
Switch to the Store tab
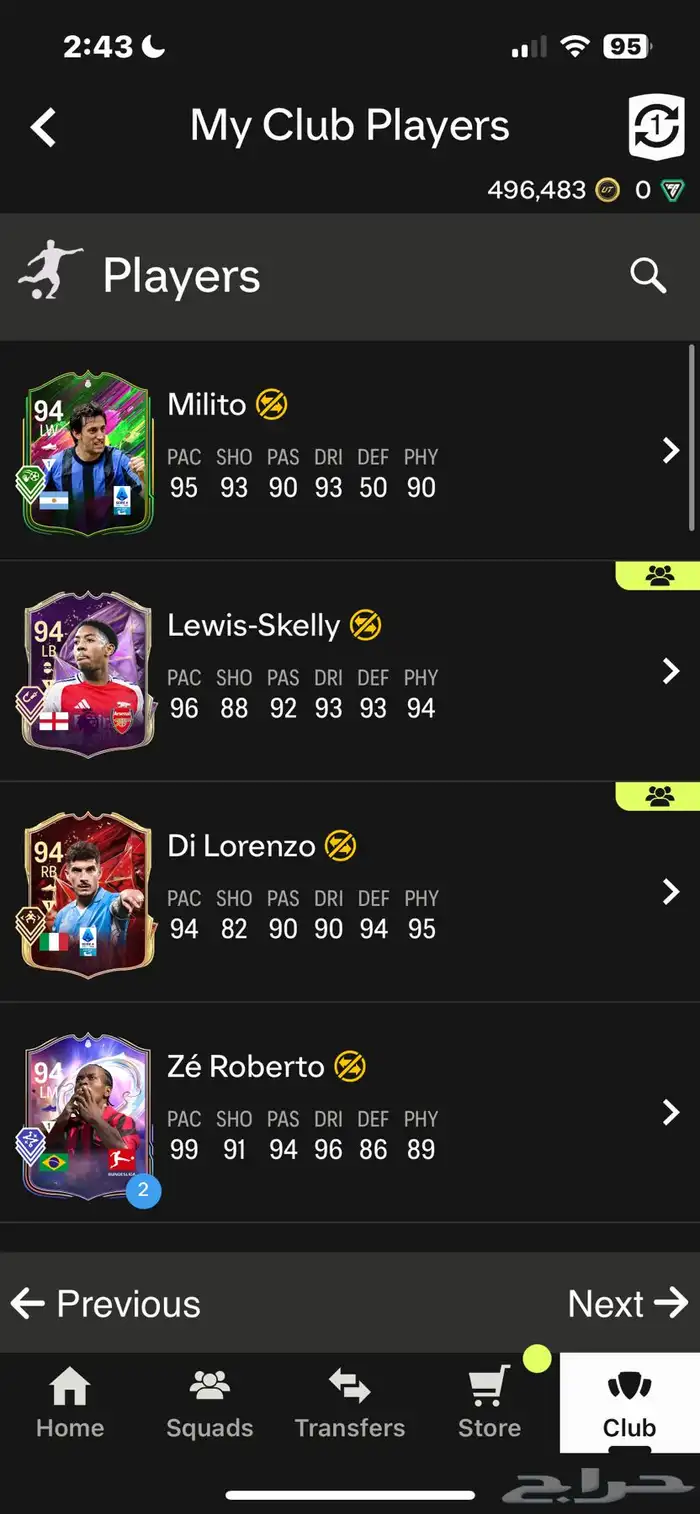click(490, 1404)
